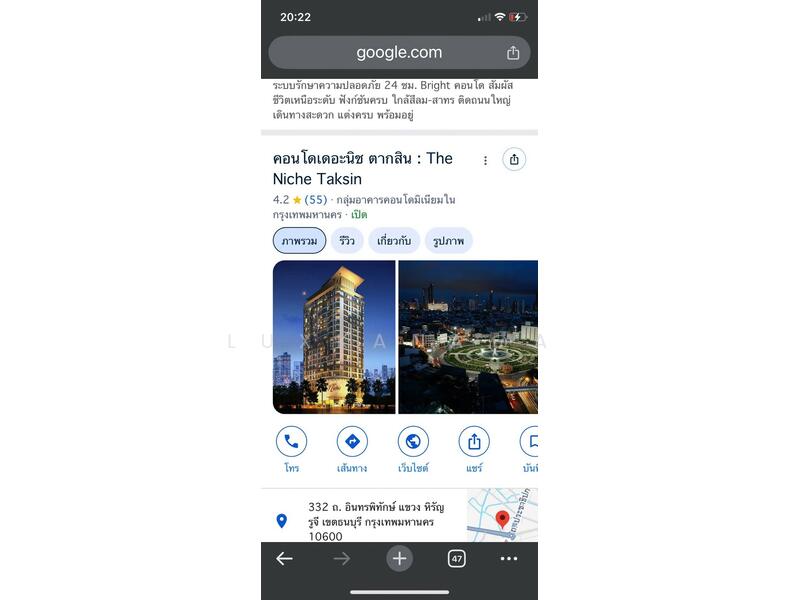This screenshot has height=600, width=800.
Task: Tap the round share icon beside the listing title
Action: pyautogui.click(x=514, y=159)
